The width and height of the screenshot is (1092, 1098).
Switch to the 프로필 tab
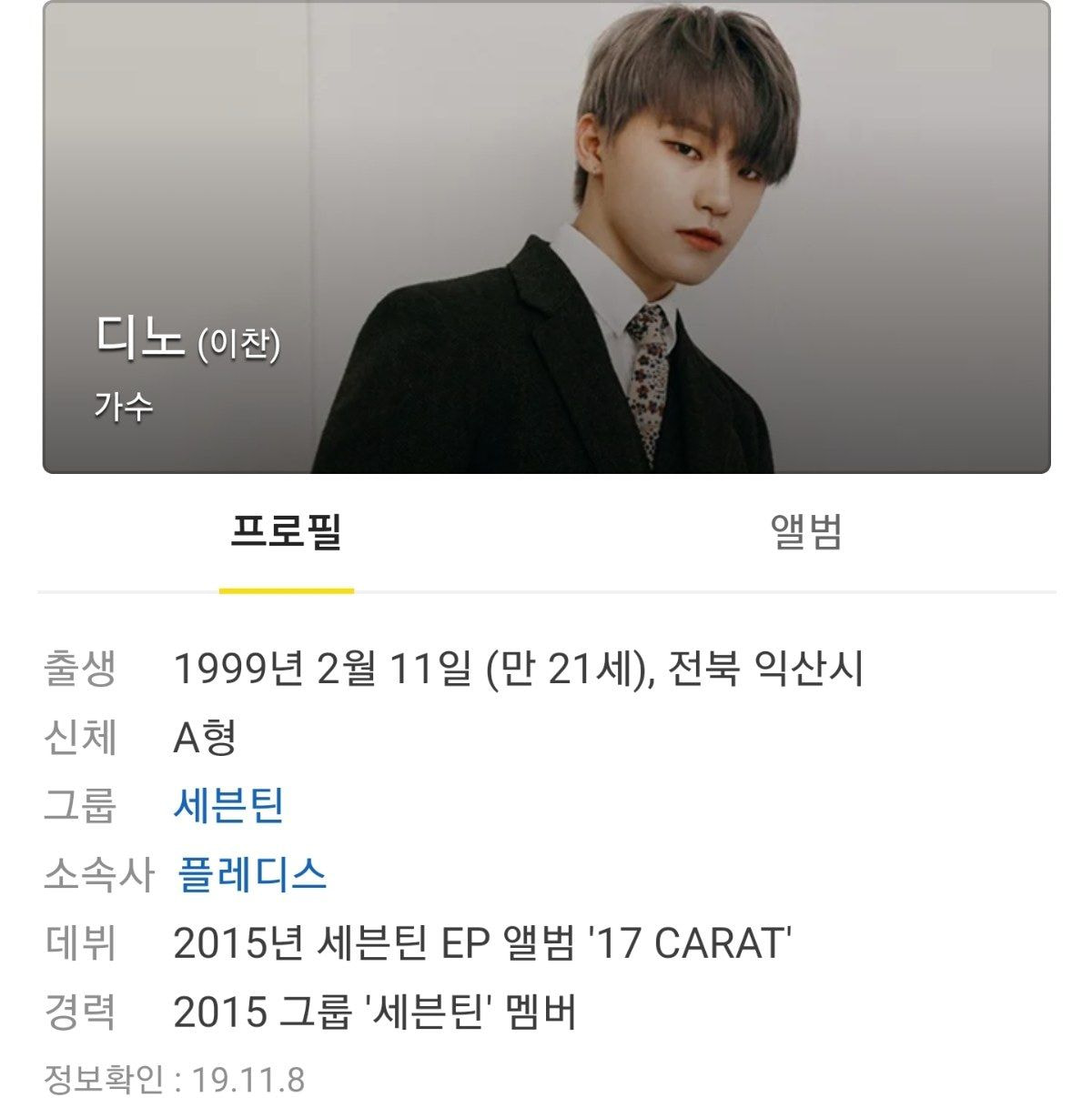click(286, 533)
